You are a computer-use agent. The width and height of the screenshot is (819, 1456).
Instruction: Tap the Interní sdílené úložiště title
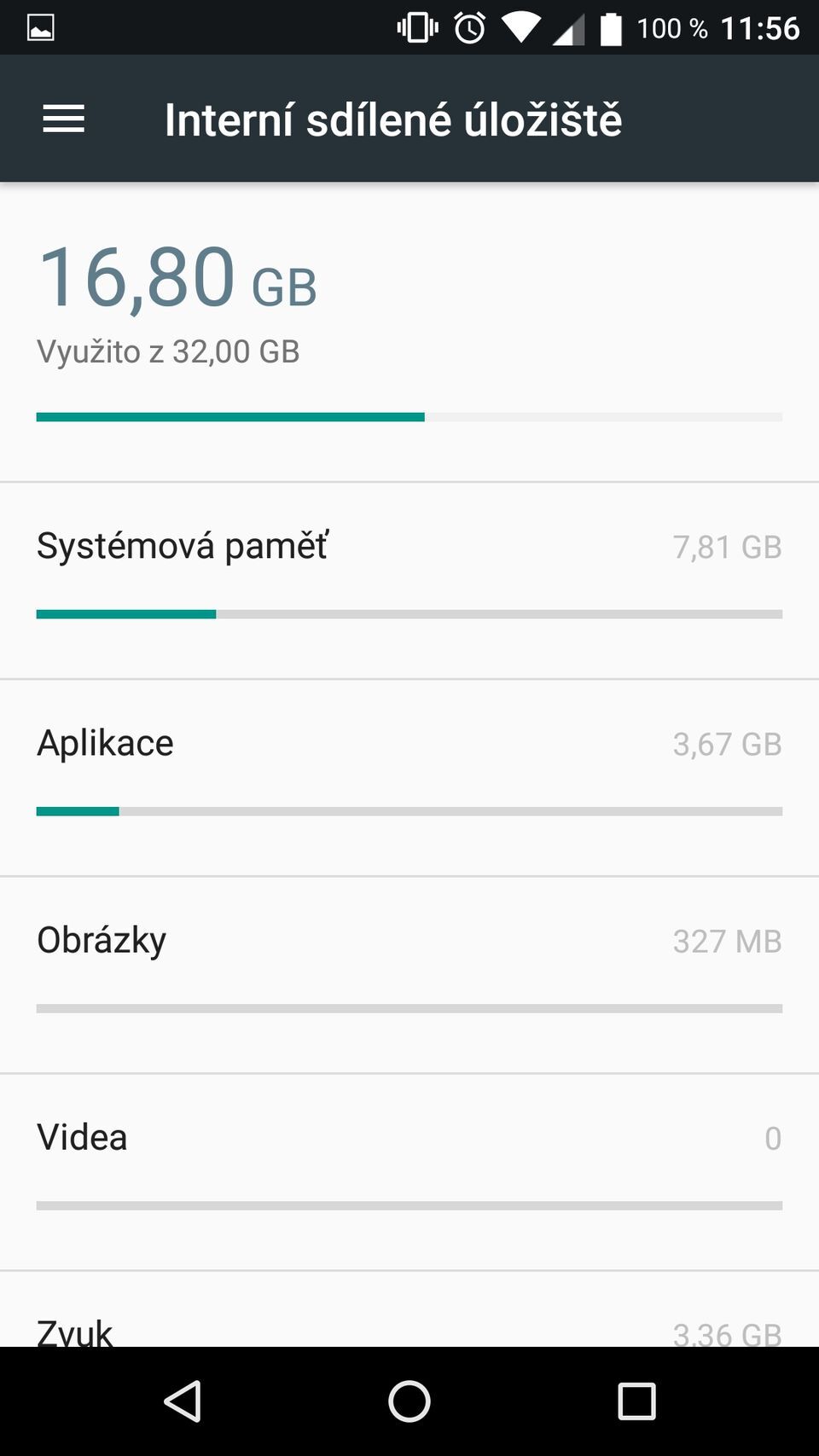click(394, 119)
